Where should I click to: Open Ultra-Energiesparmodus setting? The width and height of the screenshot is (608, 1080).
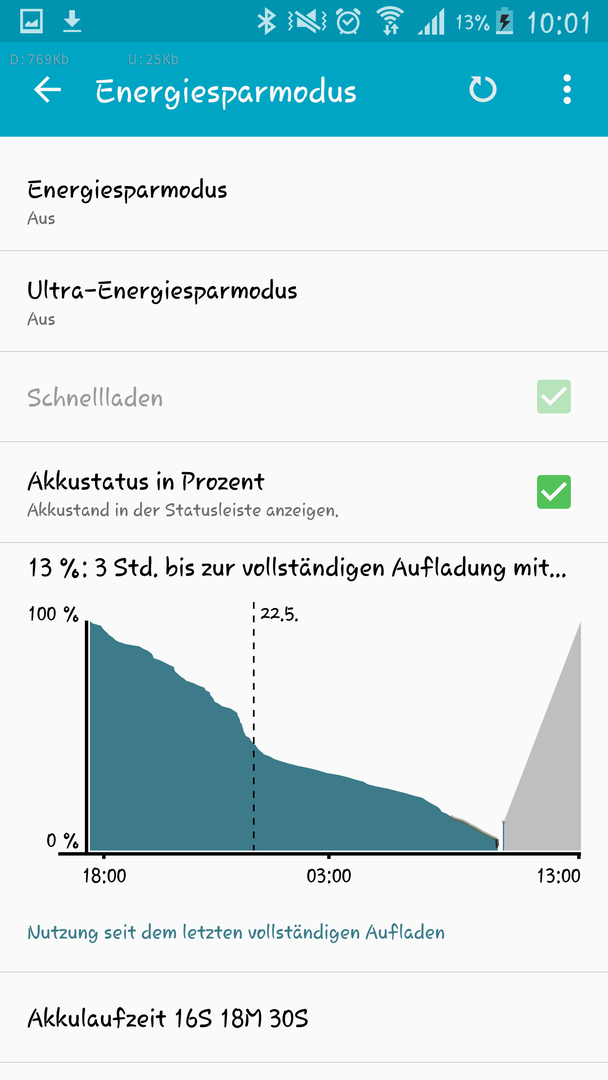(304, 302)
